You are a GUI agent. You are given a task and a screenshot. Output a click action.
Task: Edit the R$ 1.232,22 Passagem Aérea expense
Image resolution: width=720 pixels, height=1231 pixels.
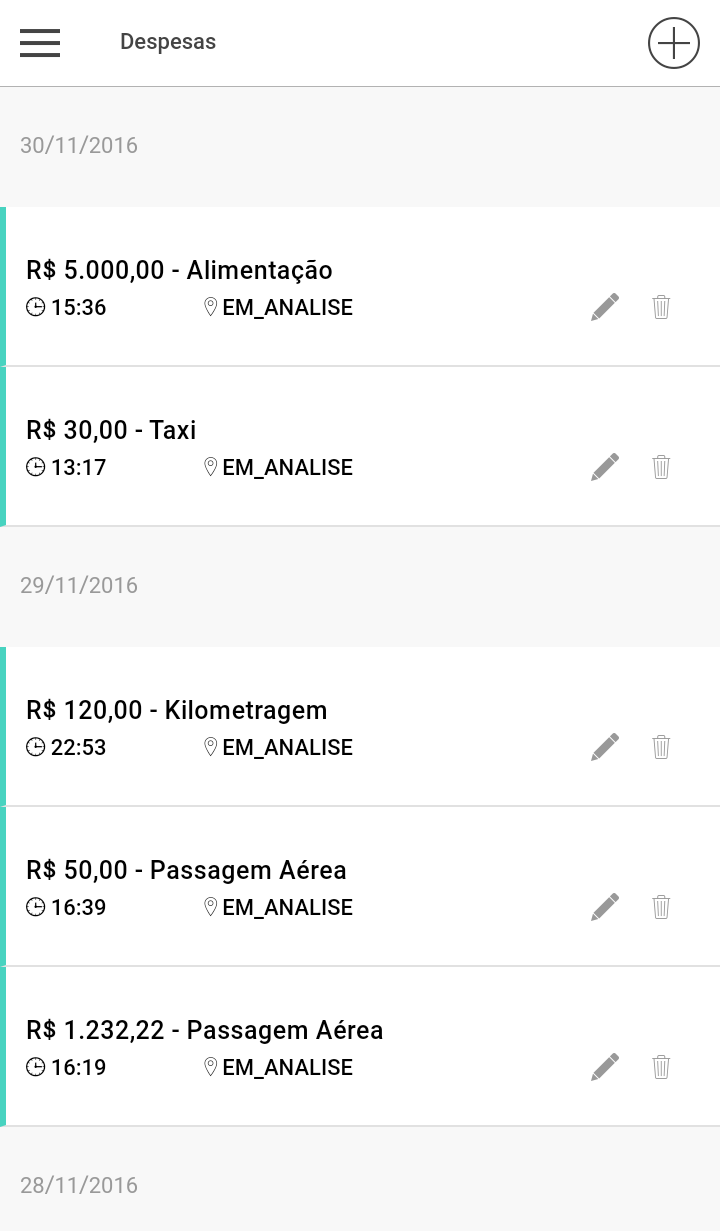[x=605, y=1067]
